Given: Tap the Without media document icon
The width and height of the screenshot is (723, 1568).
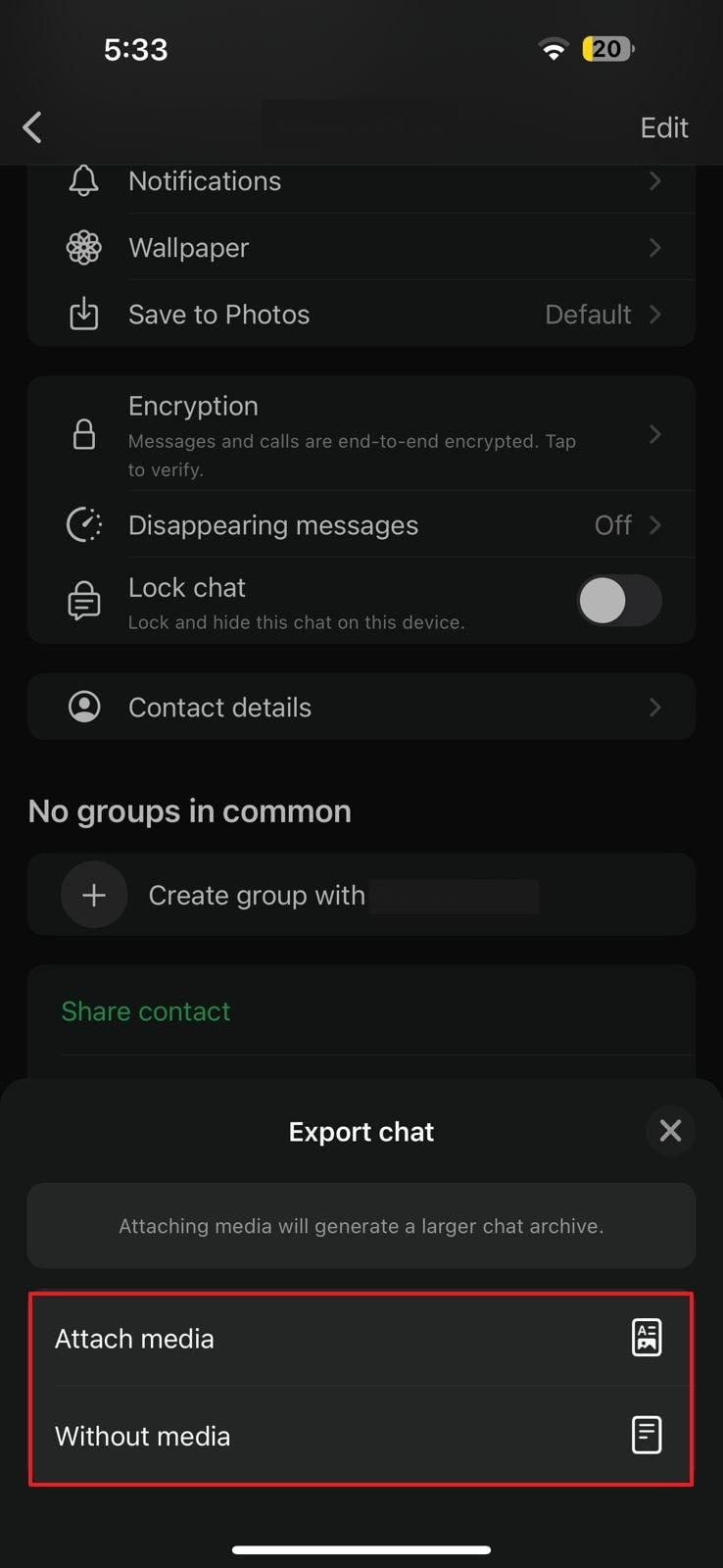Looking at the screenshot, I should tap(647, 1435).
